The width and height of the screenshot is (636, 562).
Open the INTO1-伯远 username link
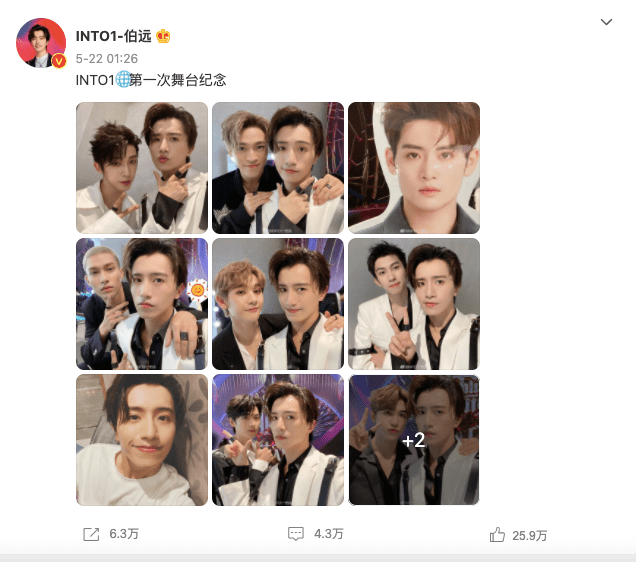[115, 36]
